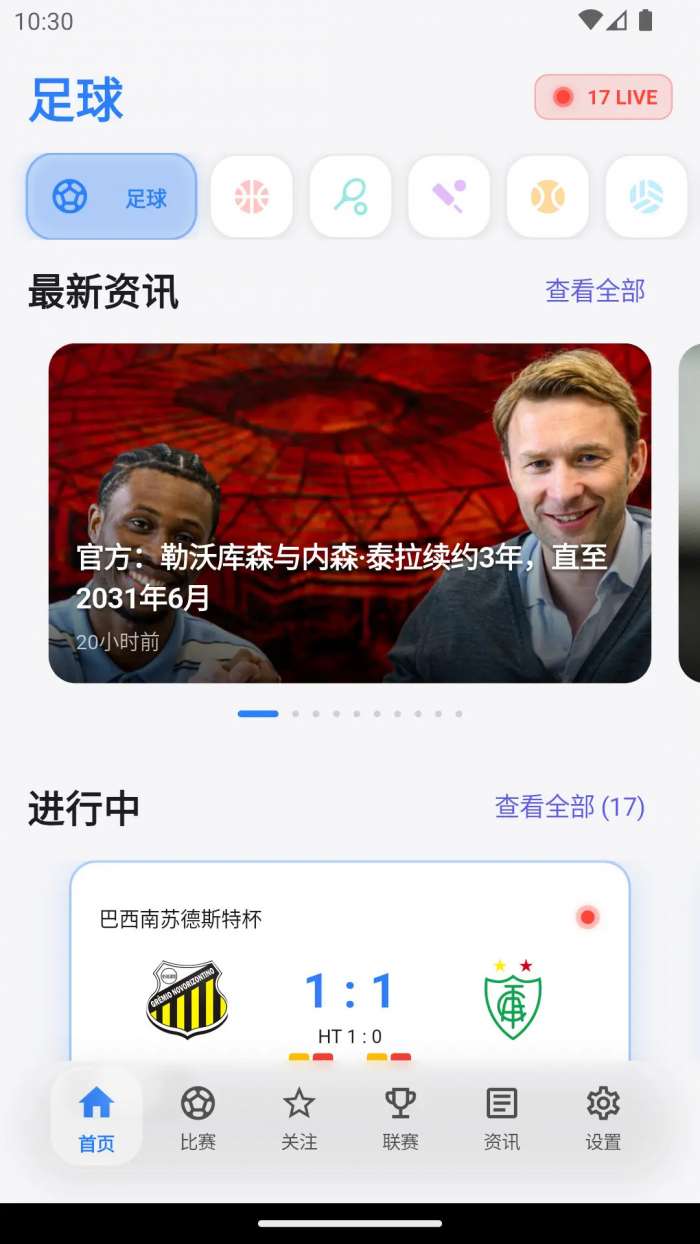Viewport: 700px width, 1244px height.
Task: Switch to the 联赛 tab
Action: pyautogui.click(x=400, y=1118)
